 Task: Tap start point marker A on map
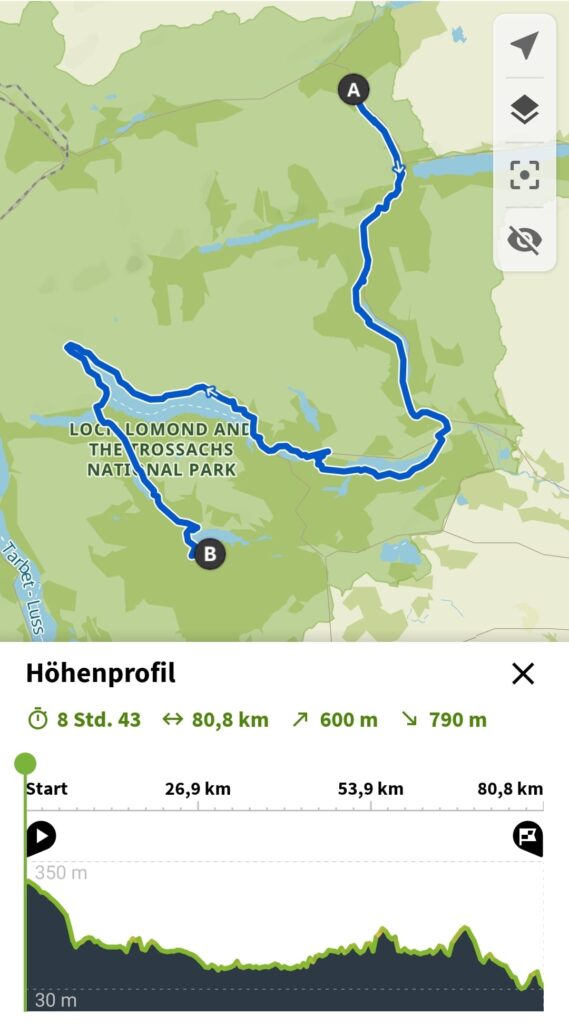[353, 90]
